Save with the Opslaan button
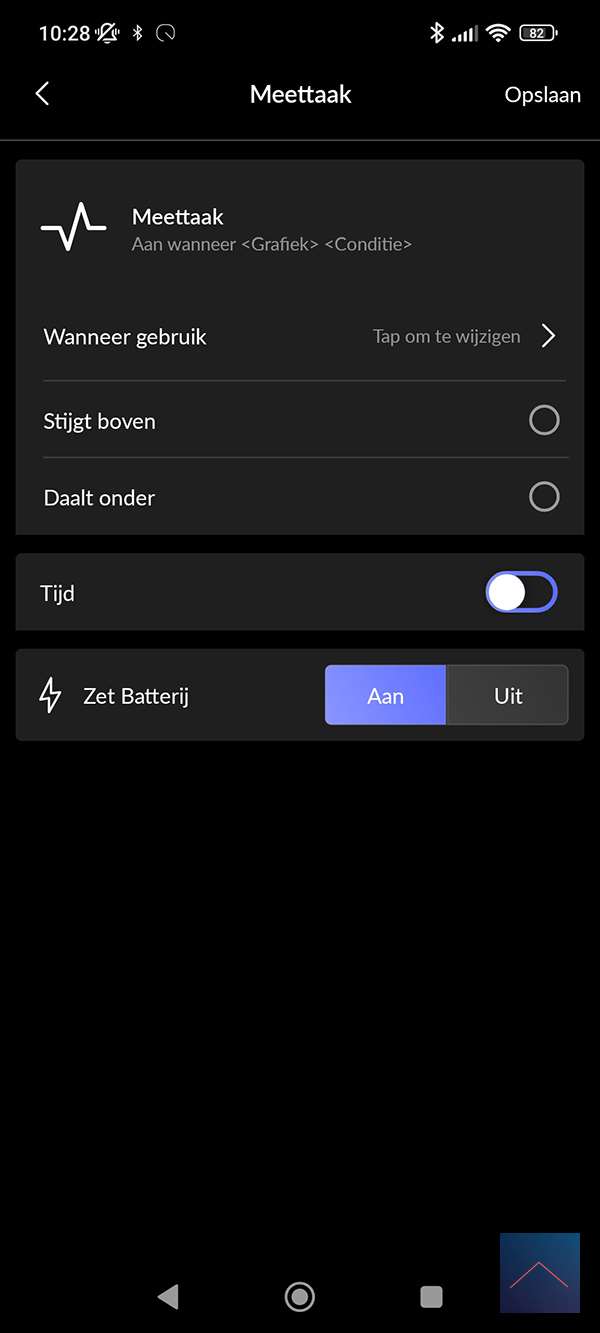Viewport: 600px width, 1333px height. (x=542, y=95)
